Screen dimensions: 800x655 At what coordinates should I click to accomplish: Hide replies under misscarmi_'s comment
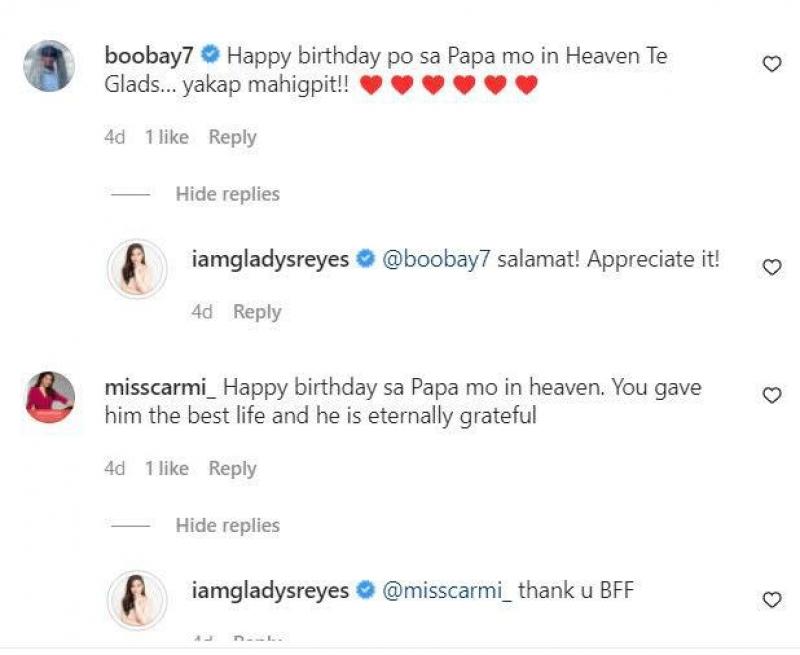pyautogui.click(x=227, y=525)
